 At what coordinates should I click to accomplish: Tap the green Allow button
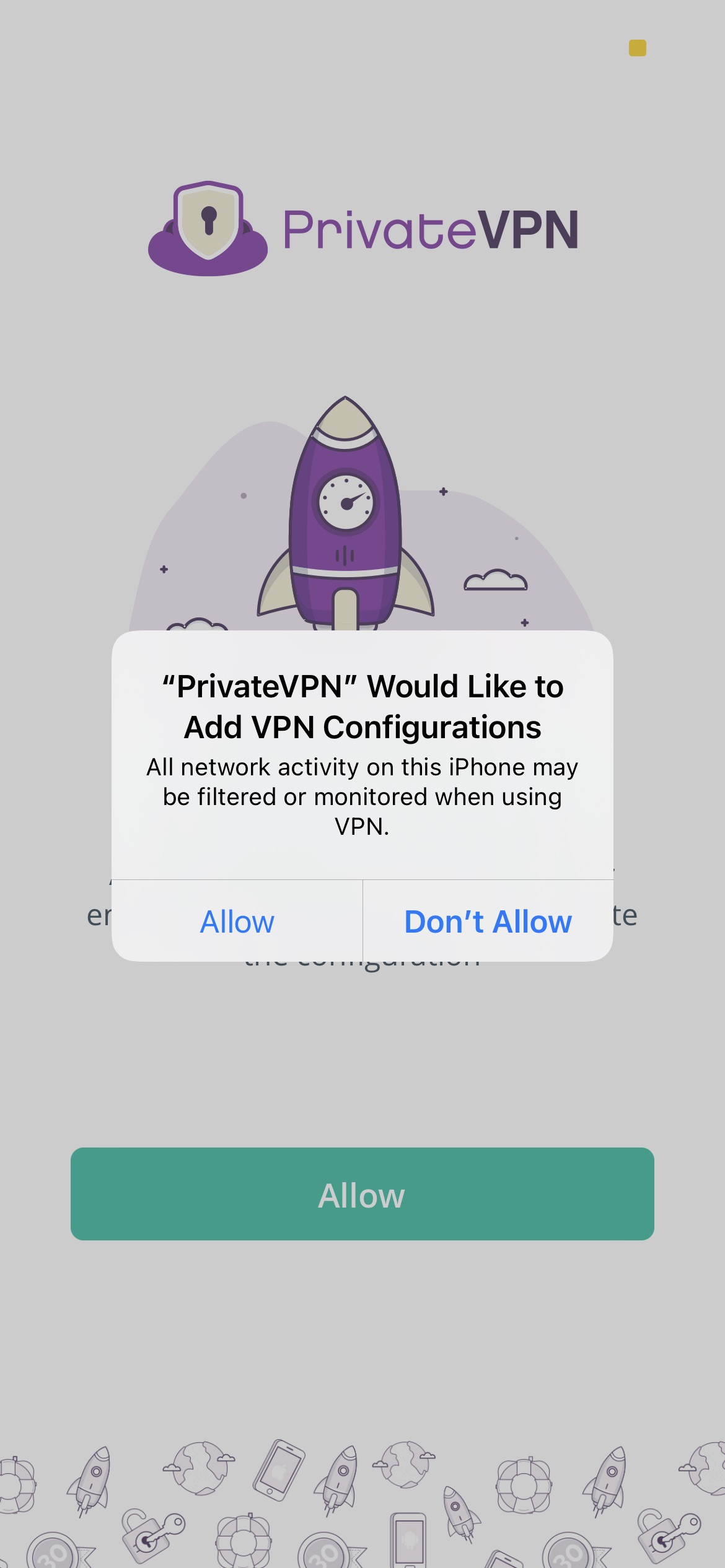pyautogui.click(x=362, y=1195)
